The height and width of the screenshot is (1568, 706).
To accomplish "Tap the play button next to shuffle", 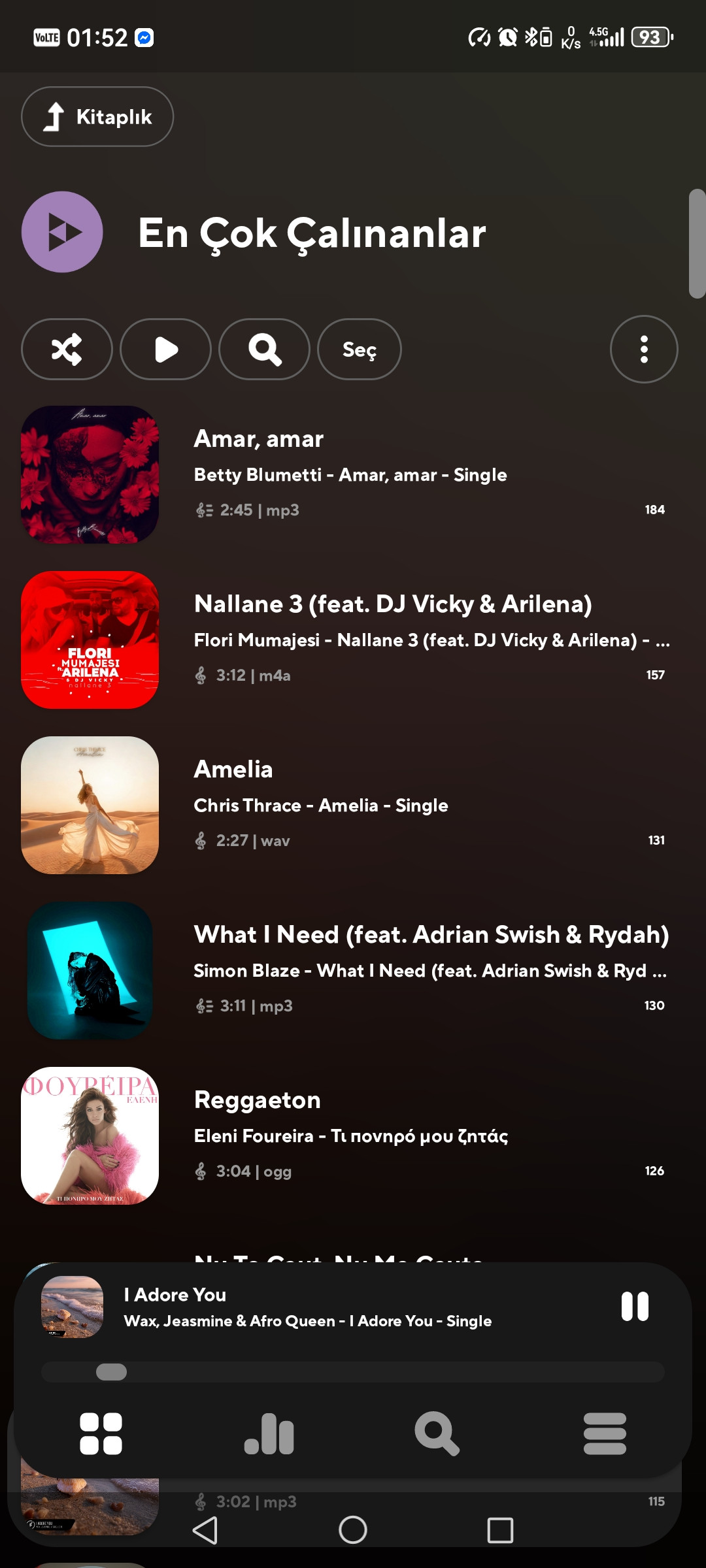I will coord(166,349).
